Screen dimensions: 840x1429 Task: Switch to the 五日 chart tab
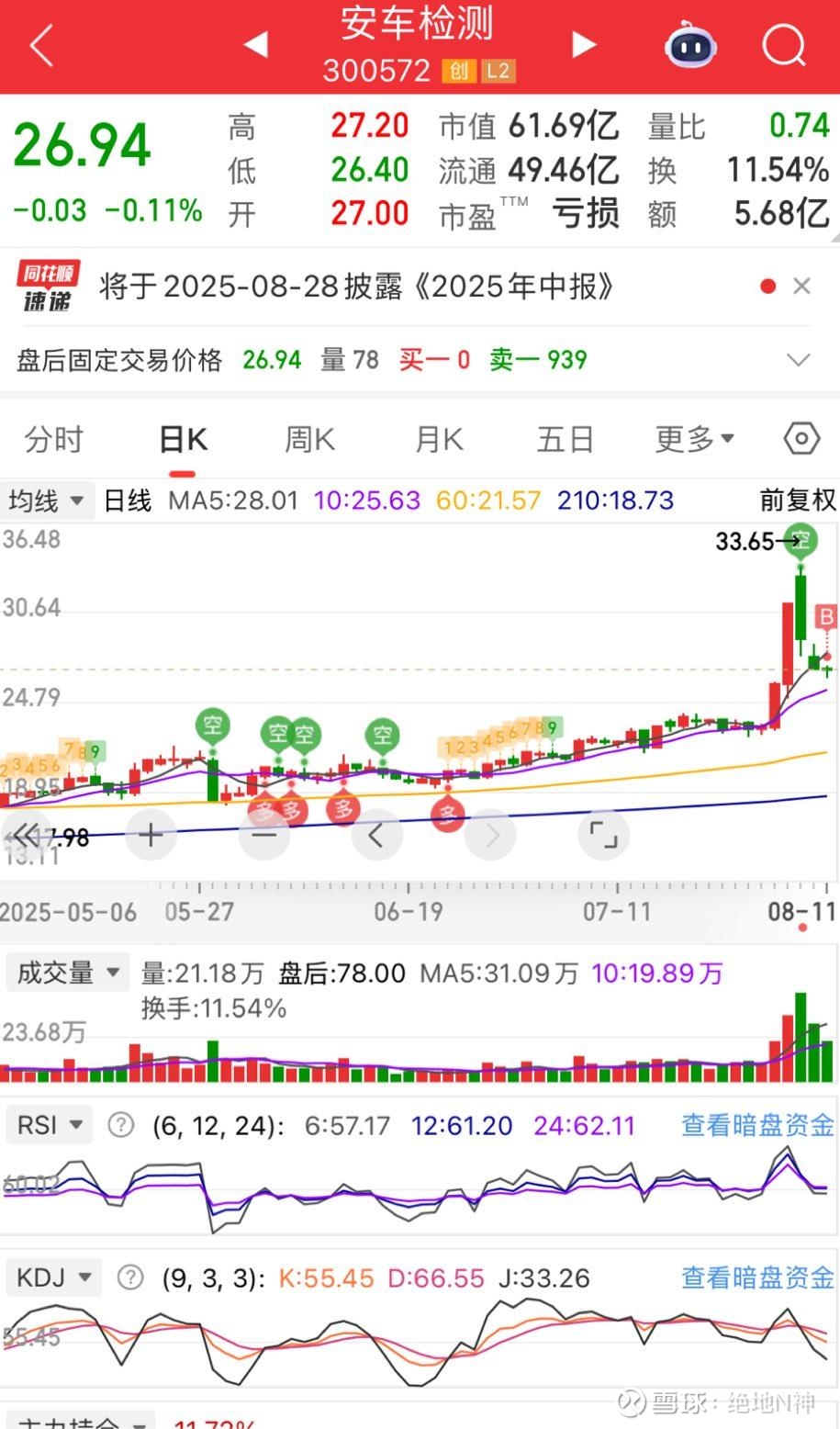[566, 440]
